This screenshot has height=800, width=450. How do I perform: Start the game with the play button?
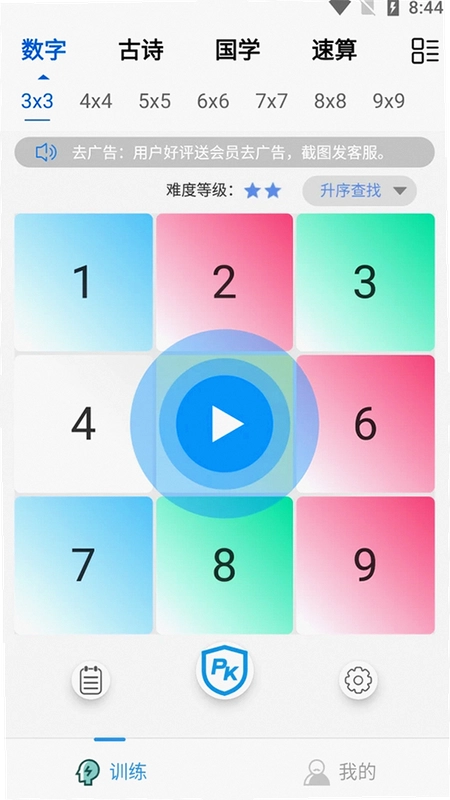click(224, 423)
